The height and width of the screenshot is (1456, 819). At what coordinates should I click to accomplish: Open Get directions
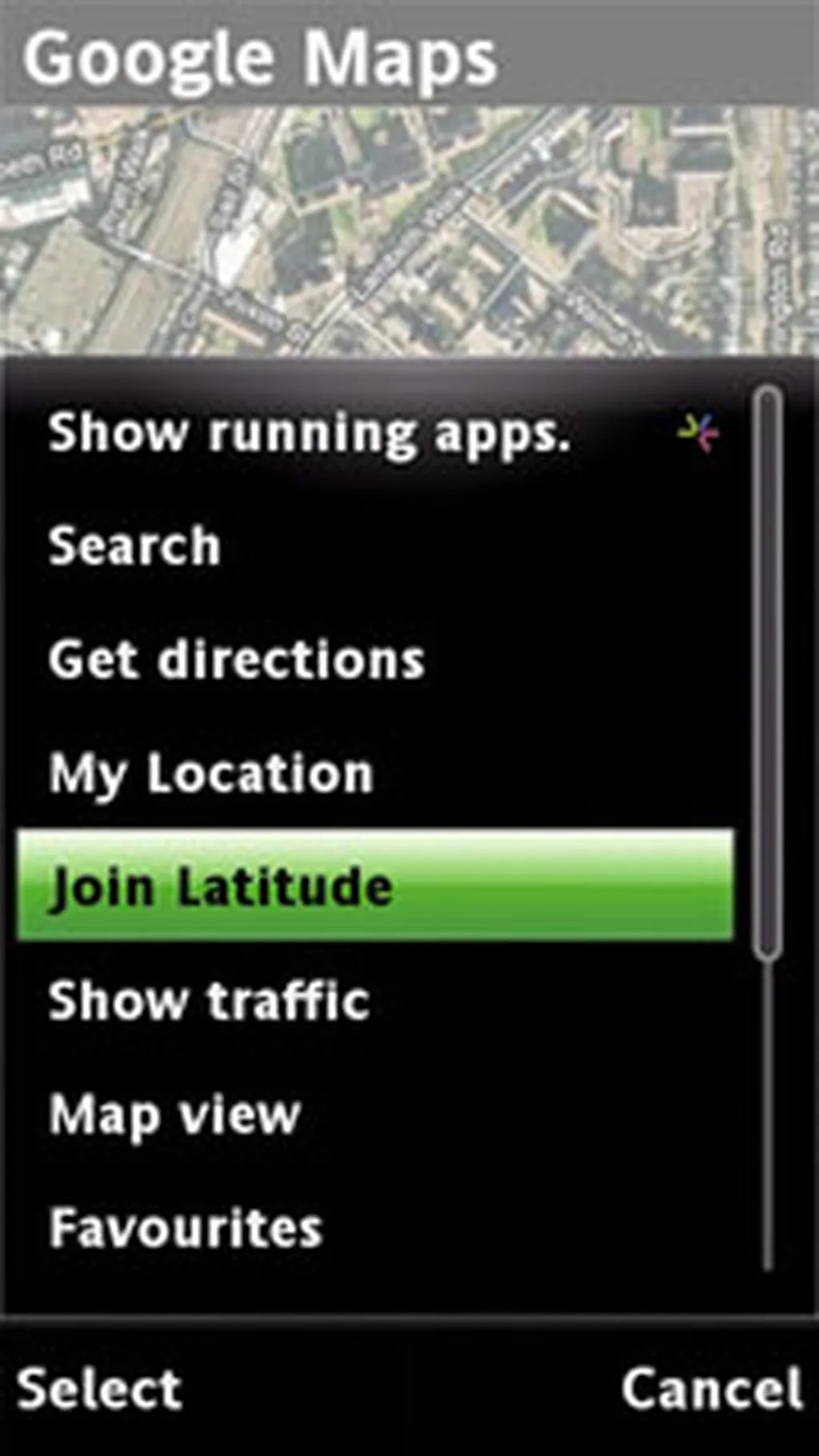[x=236, y=660]
